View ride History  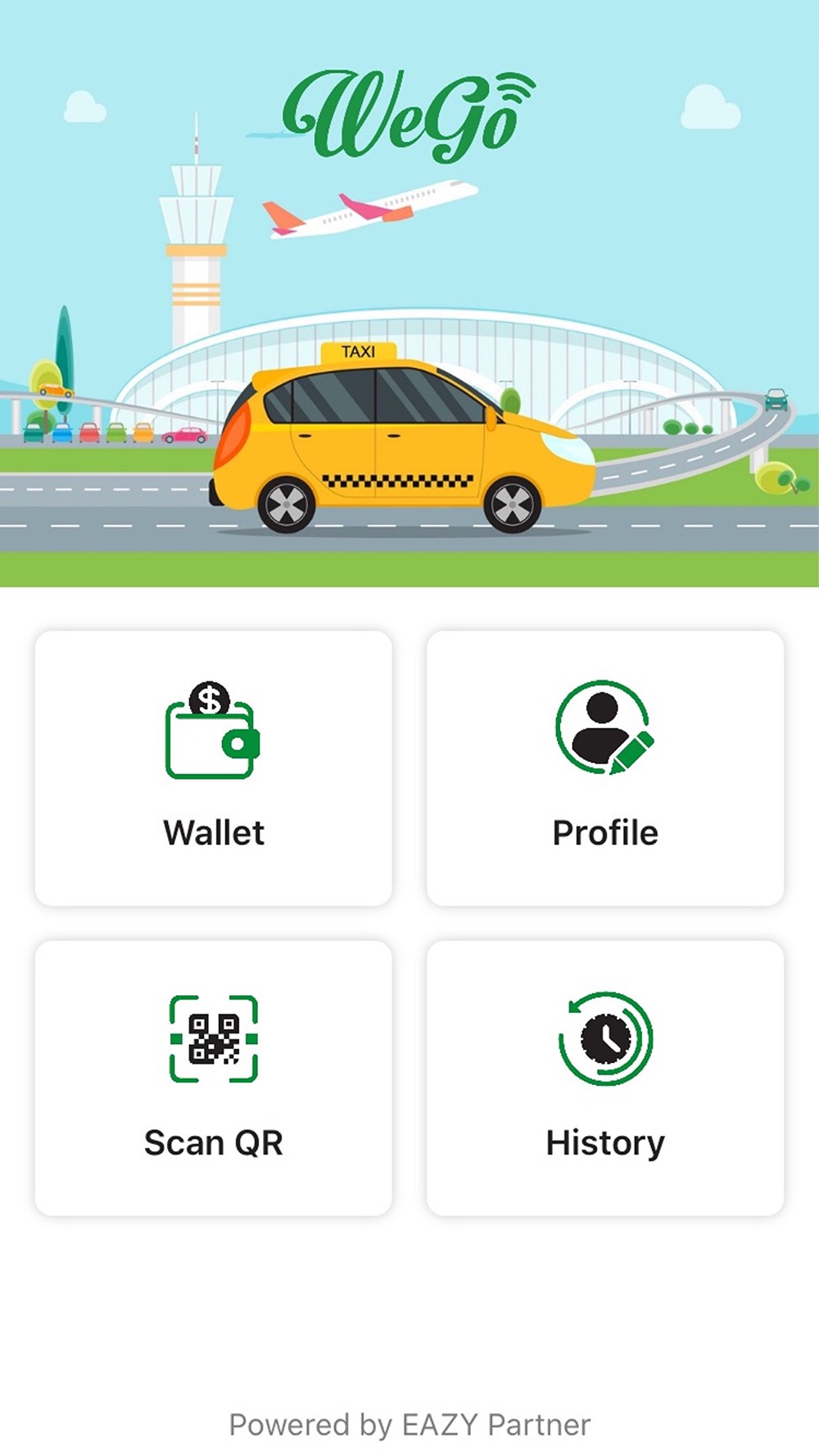pos(605,1078)
